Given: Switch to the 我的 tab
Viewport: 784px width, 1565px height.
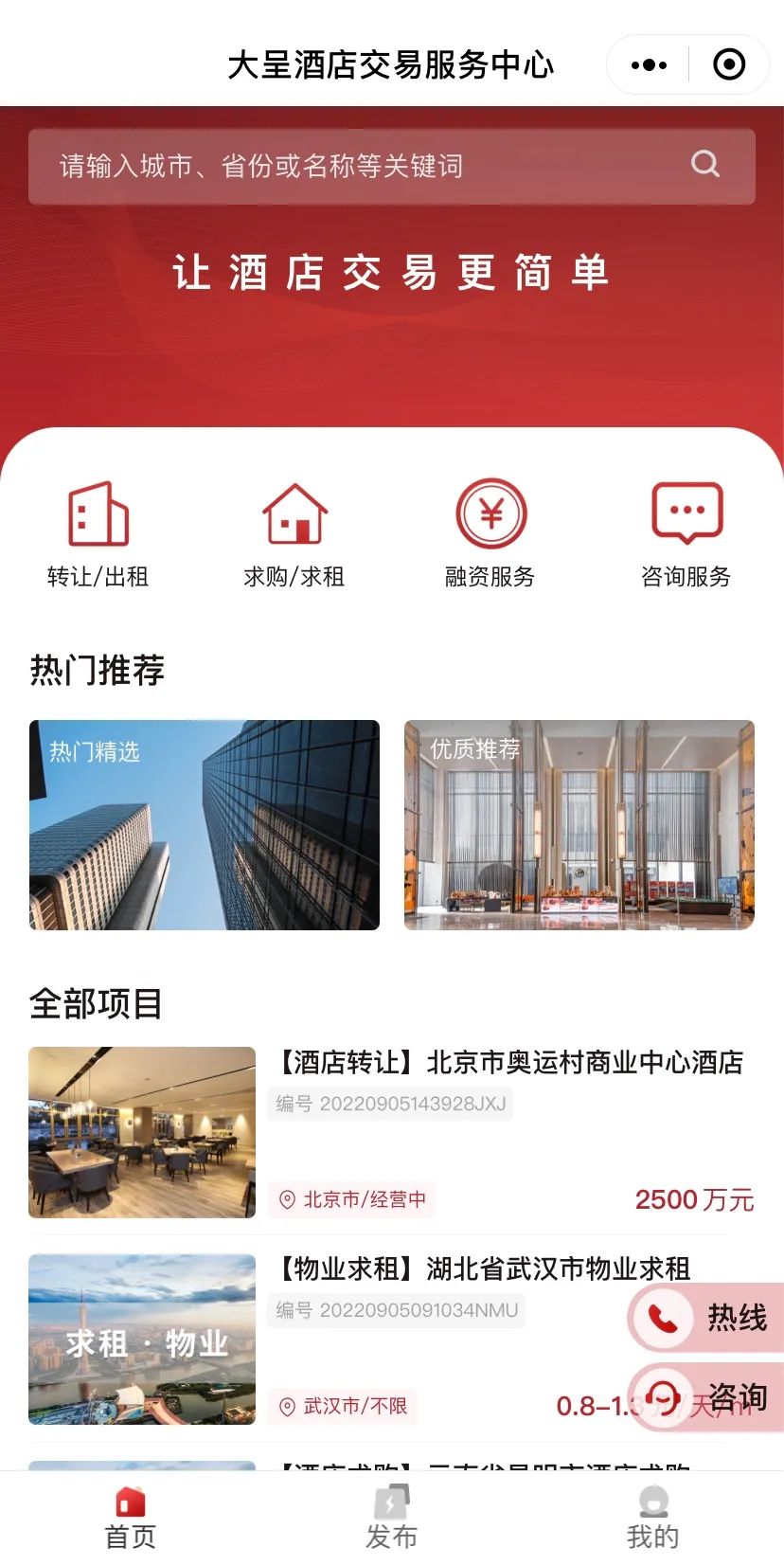Looking at the screenshot, I should pos(653,1518).
